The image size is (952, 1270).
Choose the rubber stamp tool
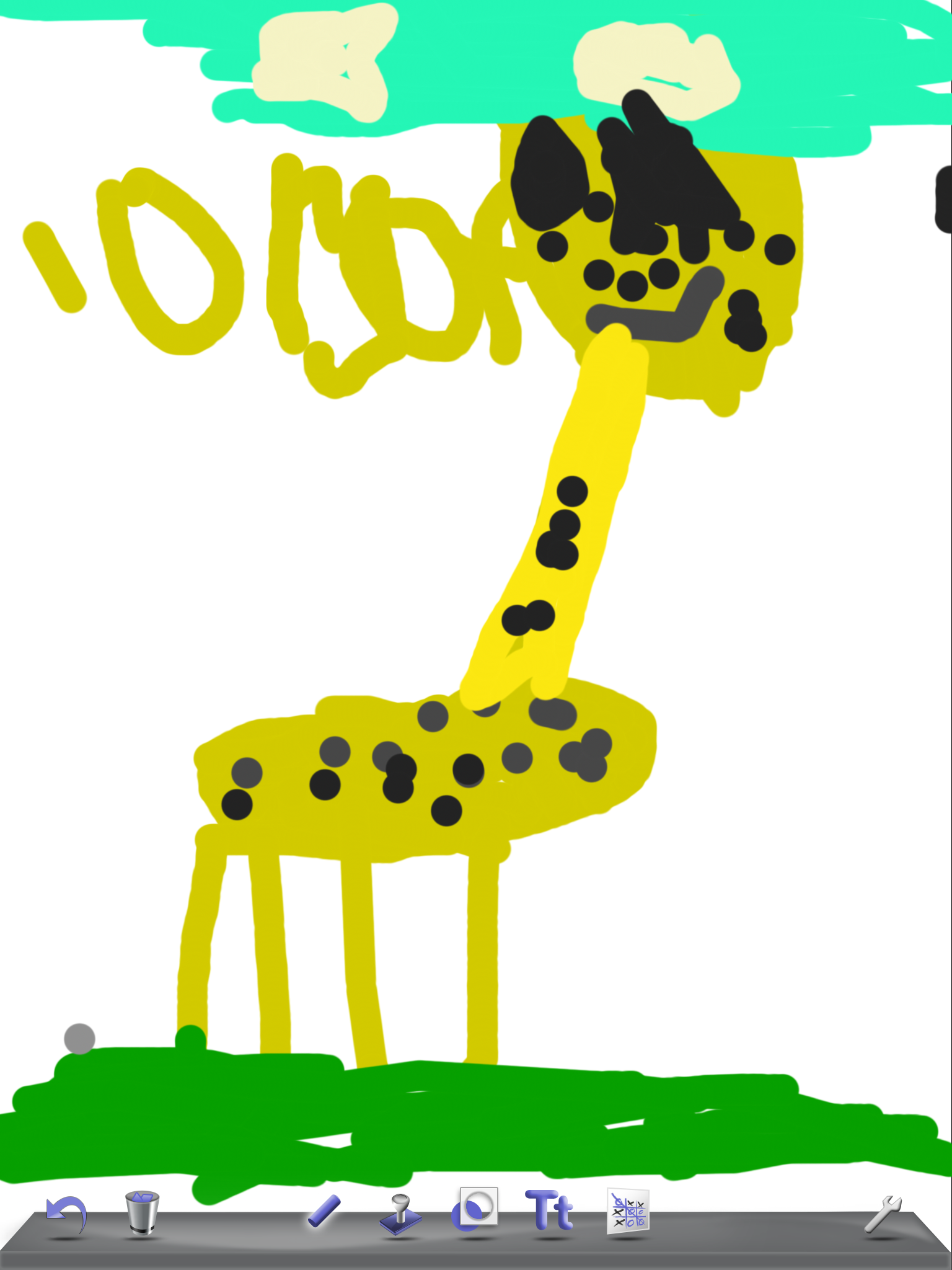point(400,1214)
